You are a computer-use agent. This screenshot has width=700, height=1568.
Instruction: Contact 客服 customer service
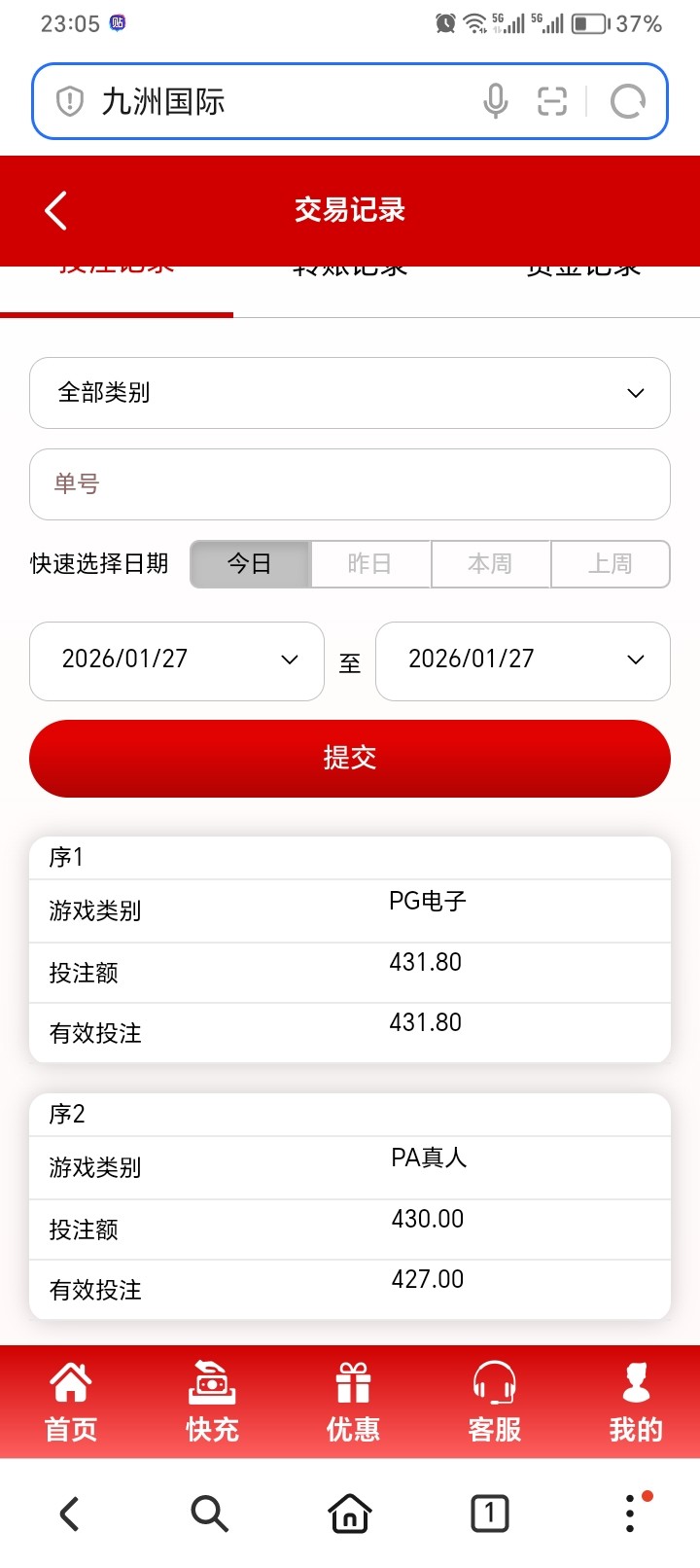point(495,1402)
